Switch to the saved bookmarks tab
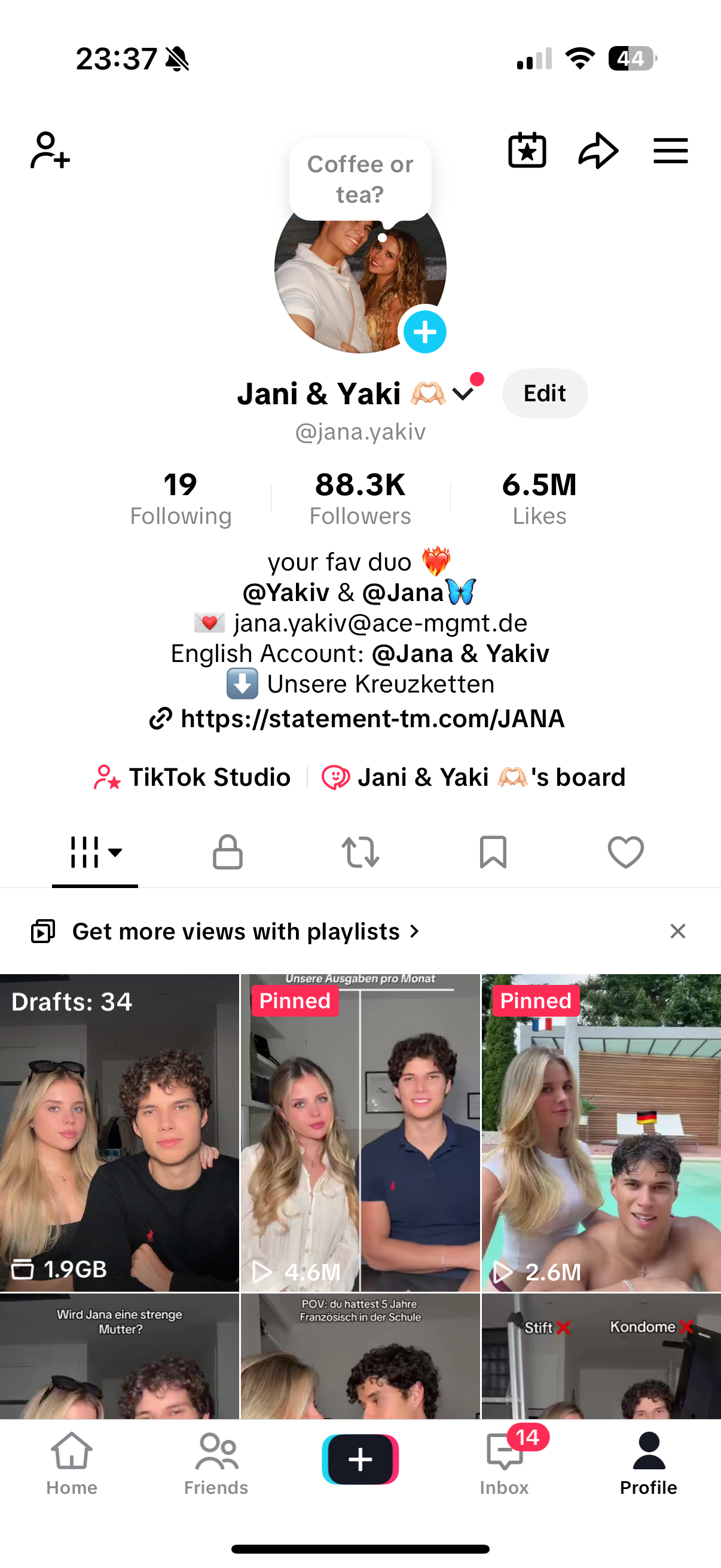721x1568 pixels. (493, 852)
